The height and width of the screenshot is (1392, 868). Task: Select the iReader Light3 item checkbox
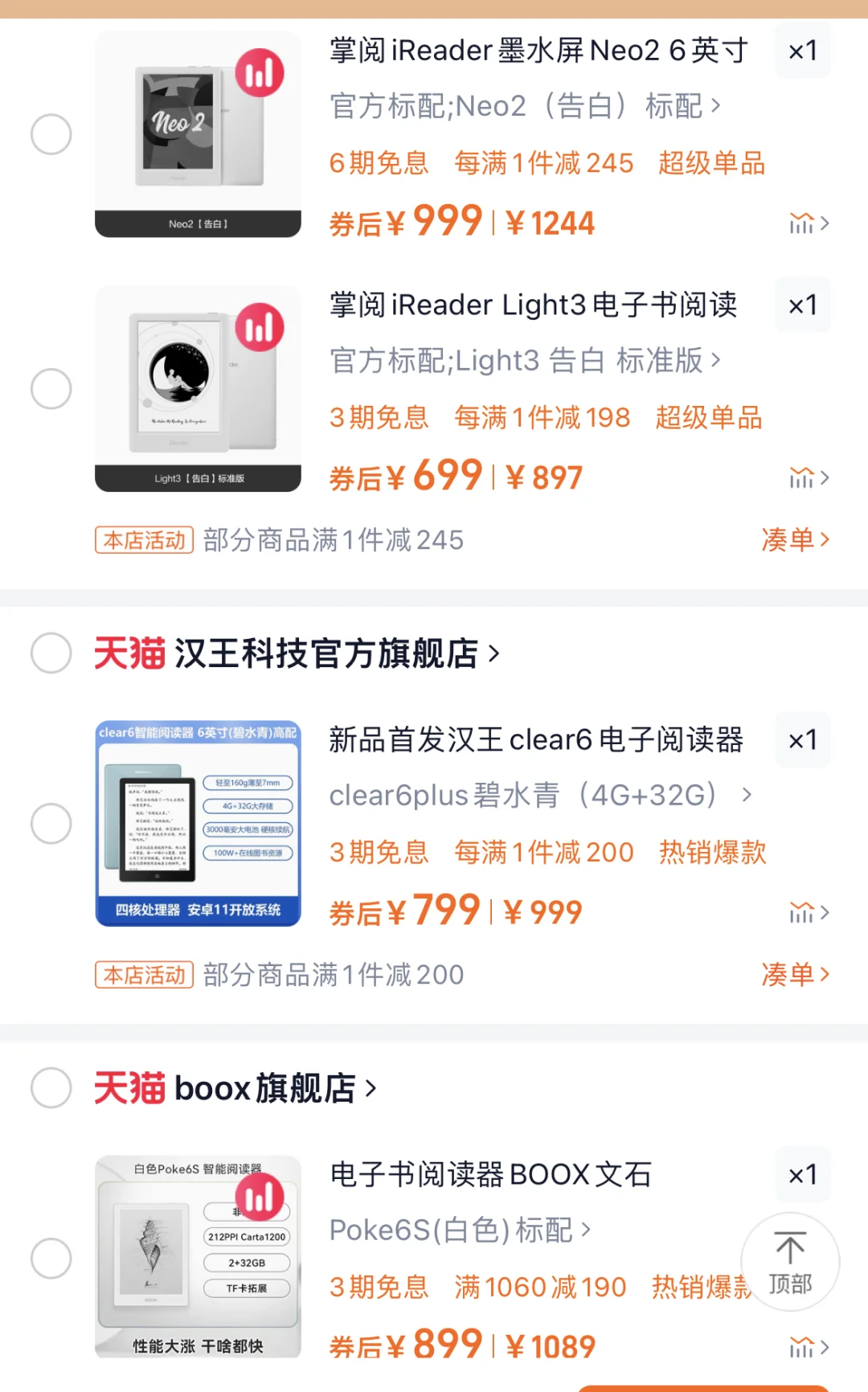[x=51, y=389]
